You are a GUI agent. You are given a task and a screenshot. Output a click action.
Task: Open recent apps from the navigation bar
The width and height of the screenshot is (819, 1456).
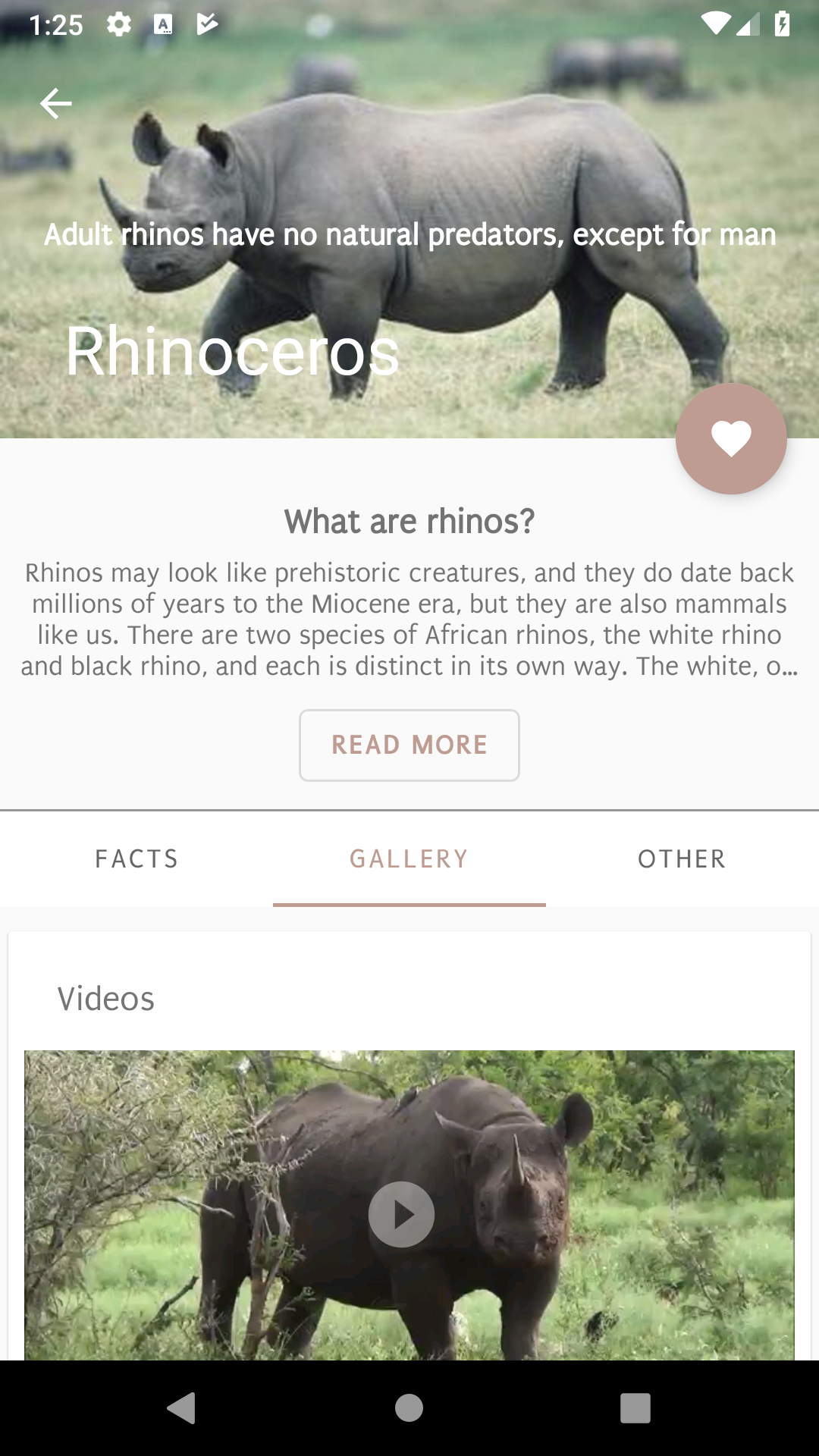[635, 1408]
